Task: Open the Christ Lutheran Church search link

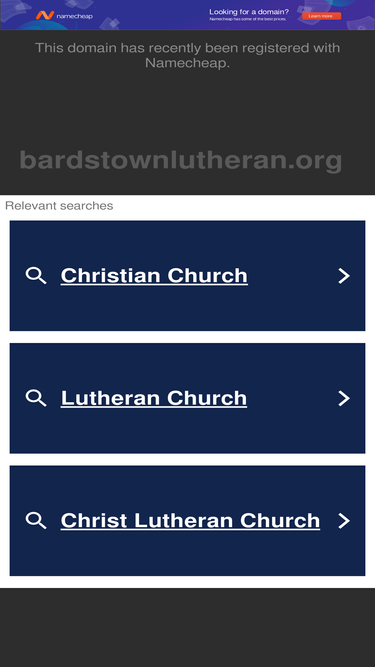Action: click(x=188, y=521)
